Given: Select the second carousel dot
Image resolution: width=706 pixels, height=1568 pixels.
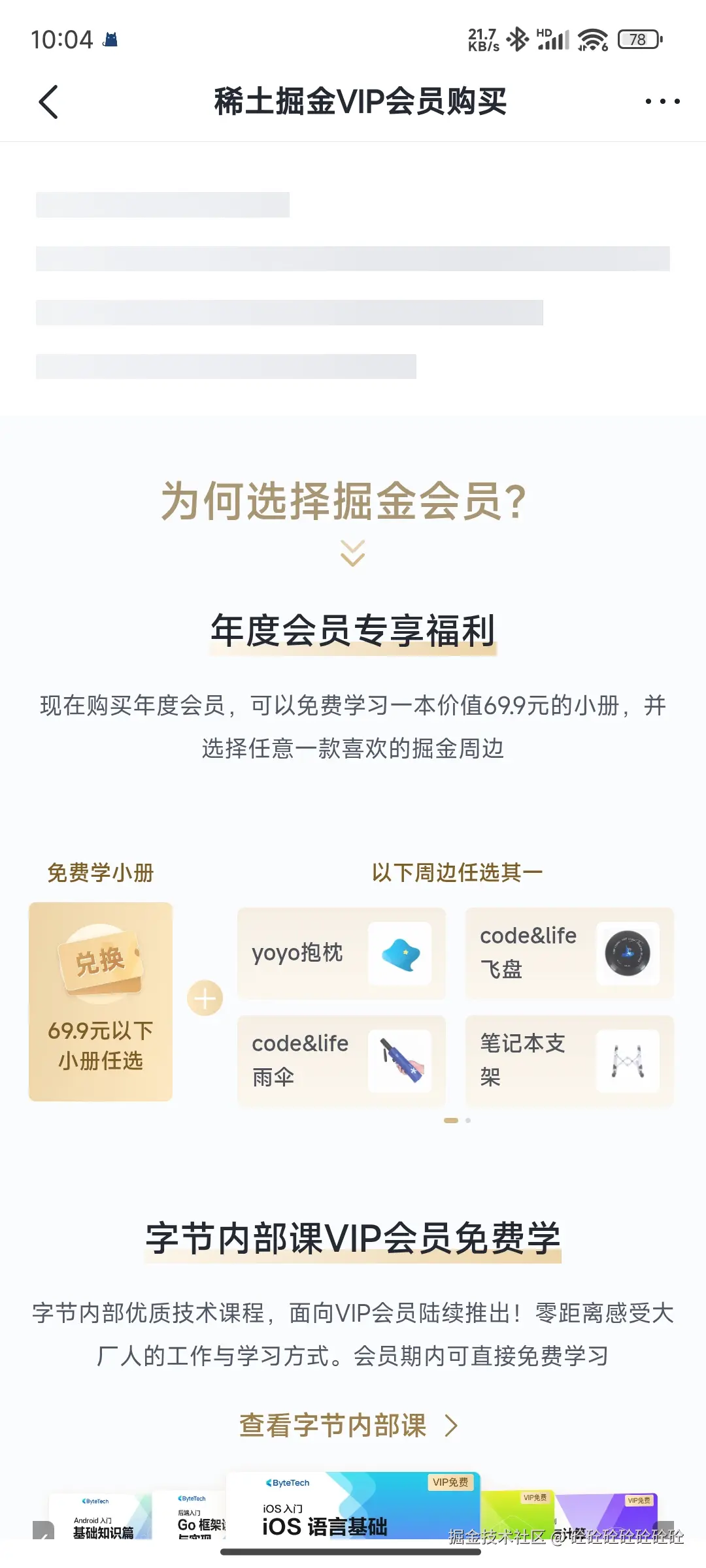Looking at the screenshot, I should click(468, 1120).
